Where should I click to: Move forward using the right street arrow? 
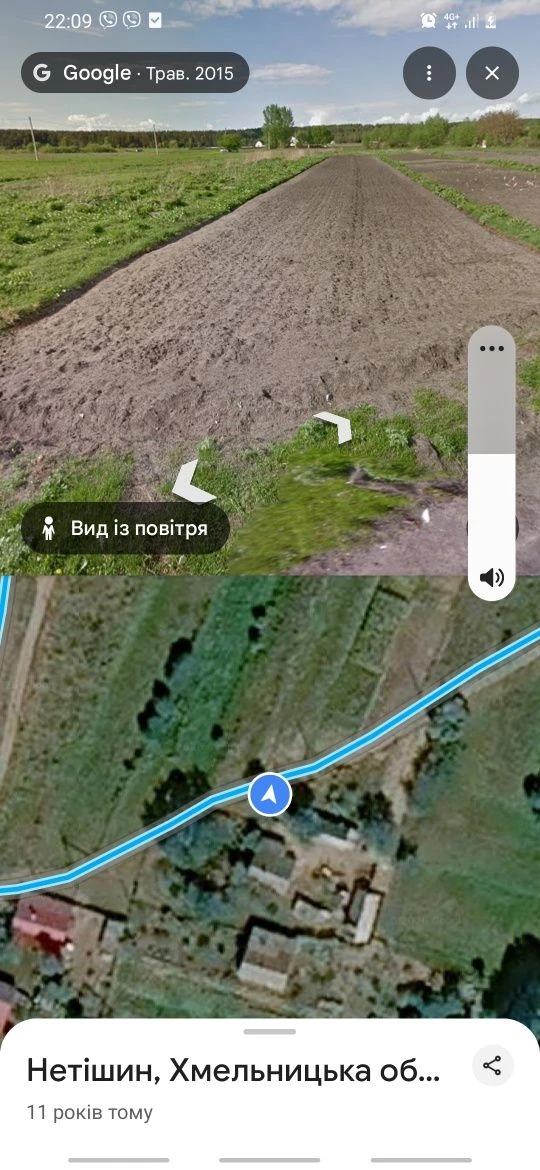pyautogui.click(x=335, y=426)
